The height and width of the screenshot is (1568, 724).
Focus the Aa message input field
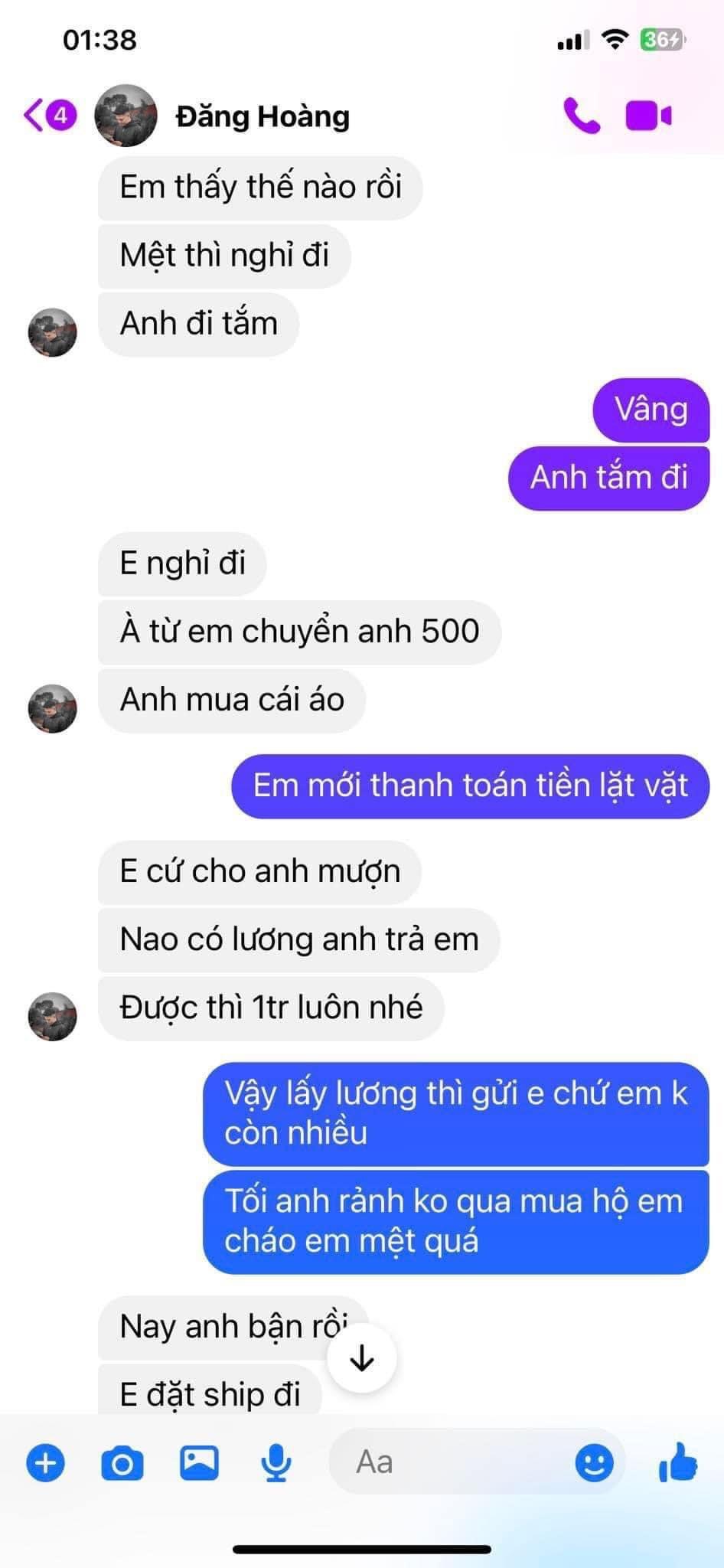[452, 1462]
